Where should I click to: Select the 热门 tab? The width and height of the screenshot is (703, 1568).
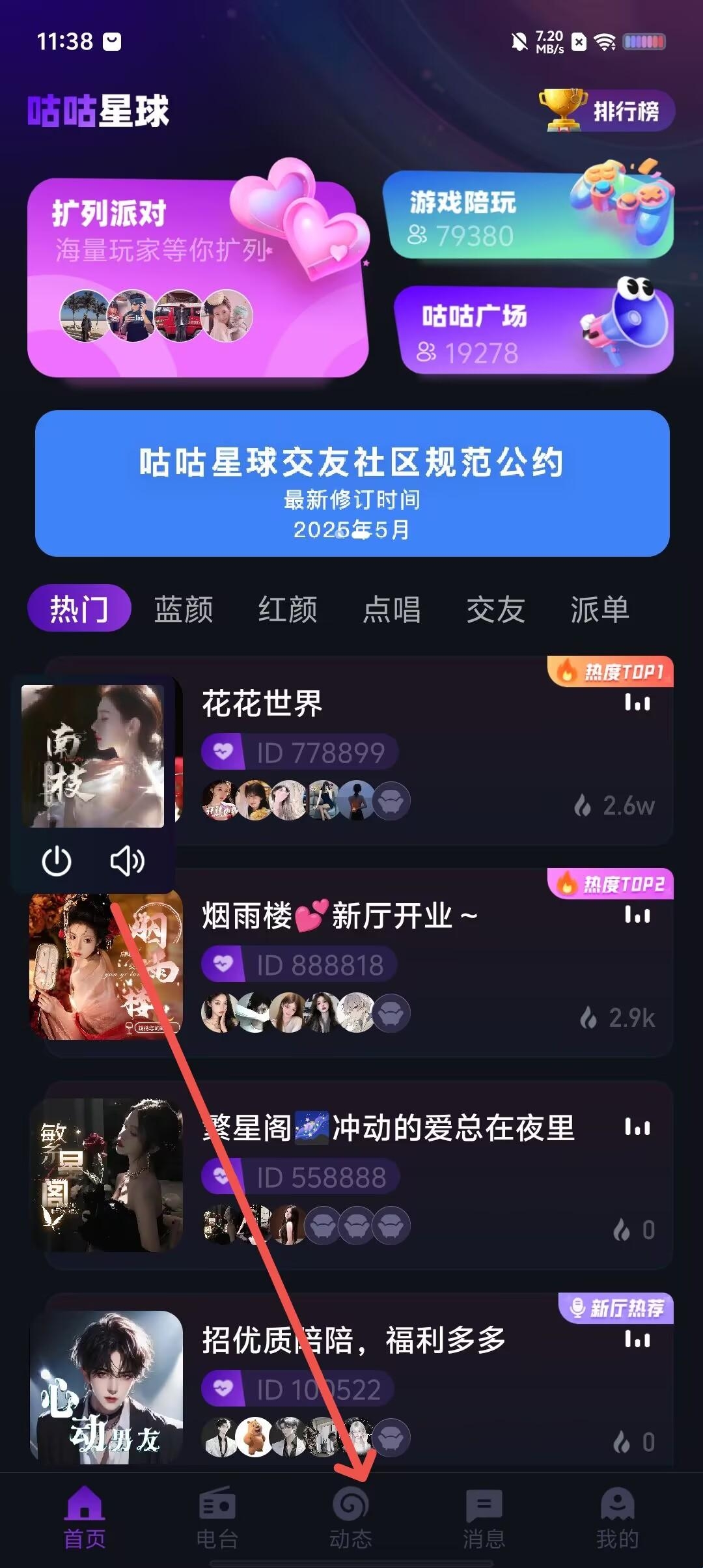click(79, 609)
